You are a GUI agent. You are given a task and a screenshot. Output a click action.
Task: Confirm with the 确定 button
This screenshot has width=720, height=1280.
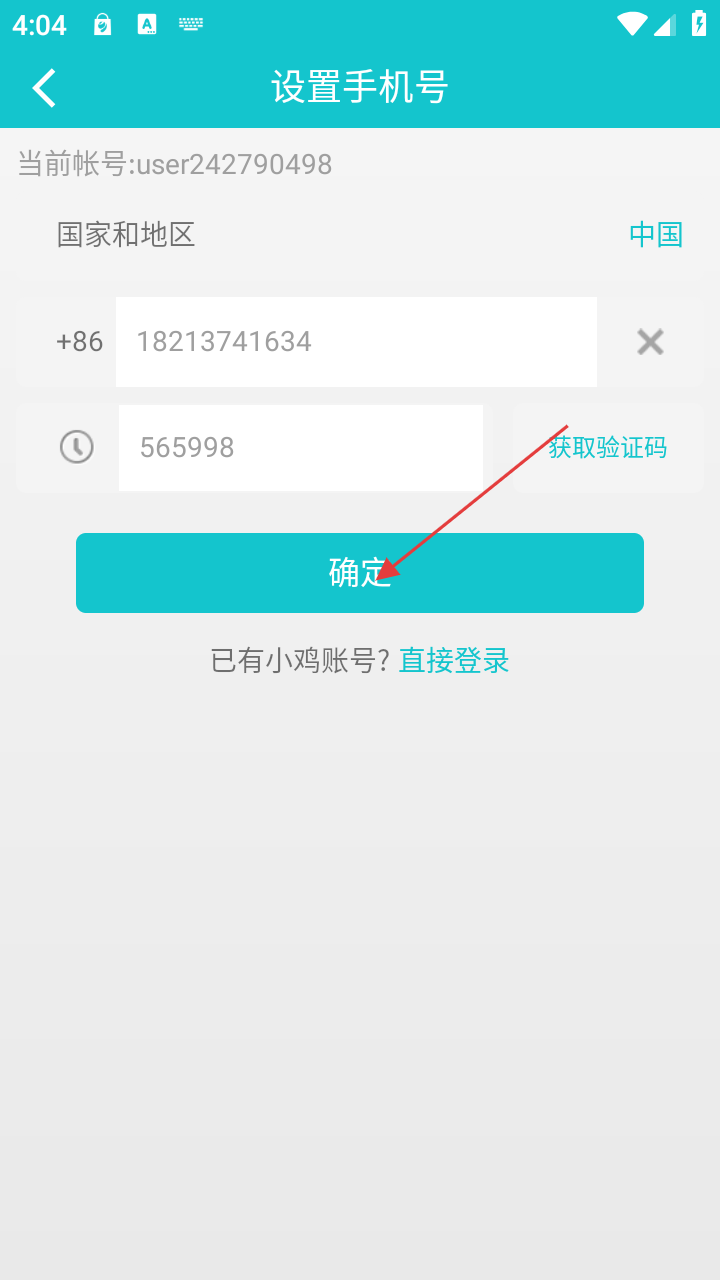[x=360, y=573]
